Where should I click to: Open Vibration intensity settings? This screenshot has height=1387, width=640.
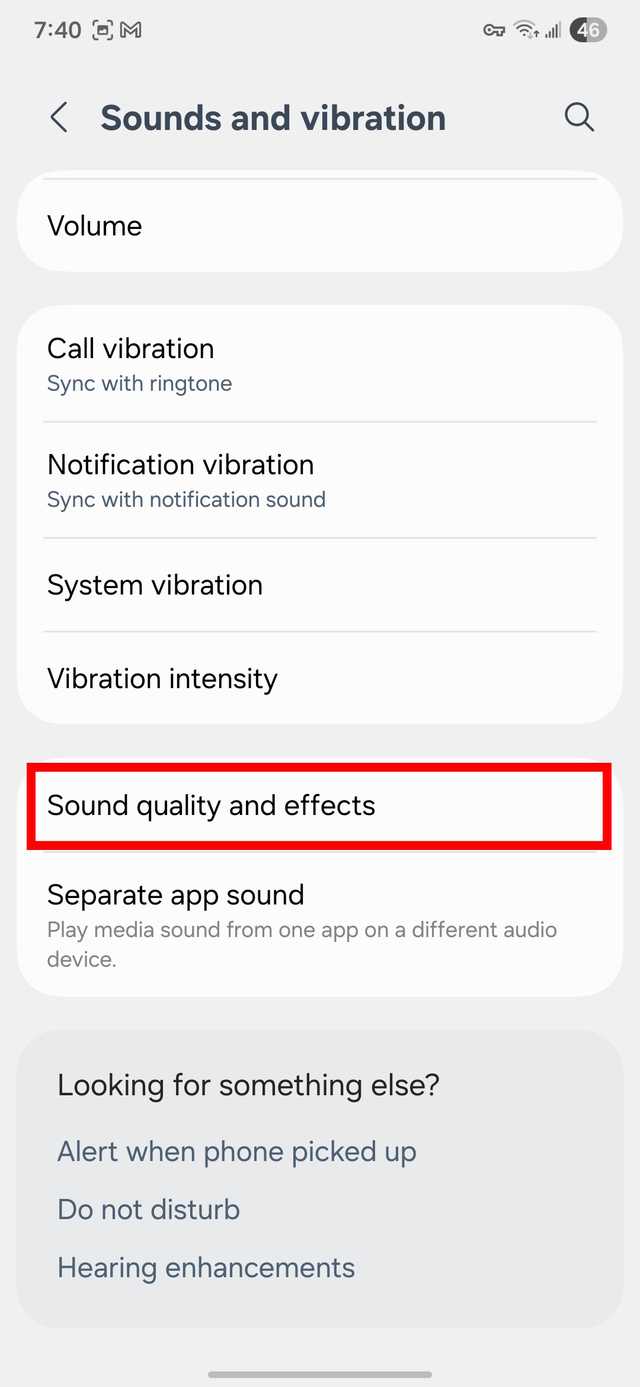[x=320, y=679]
